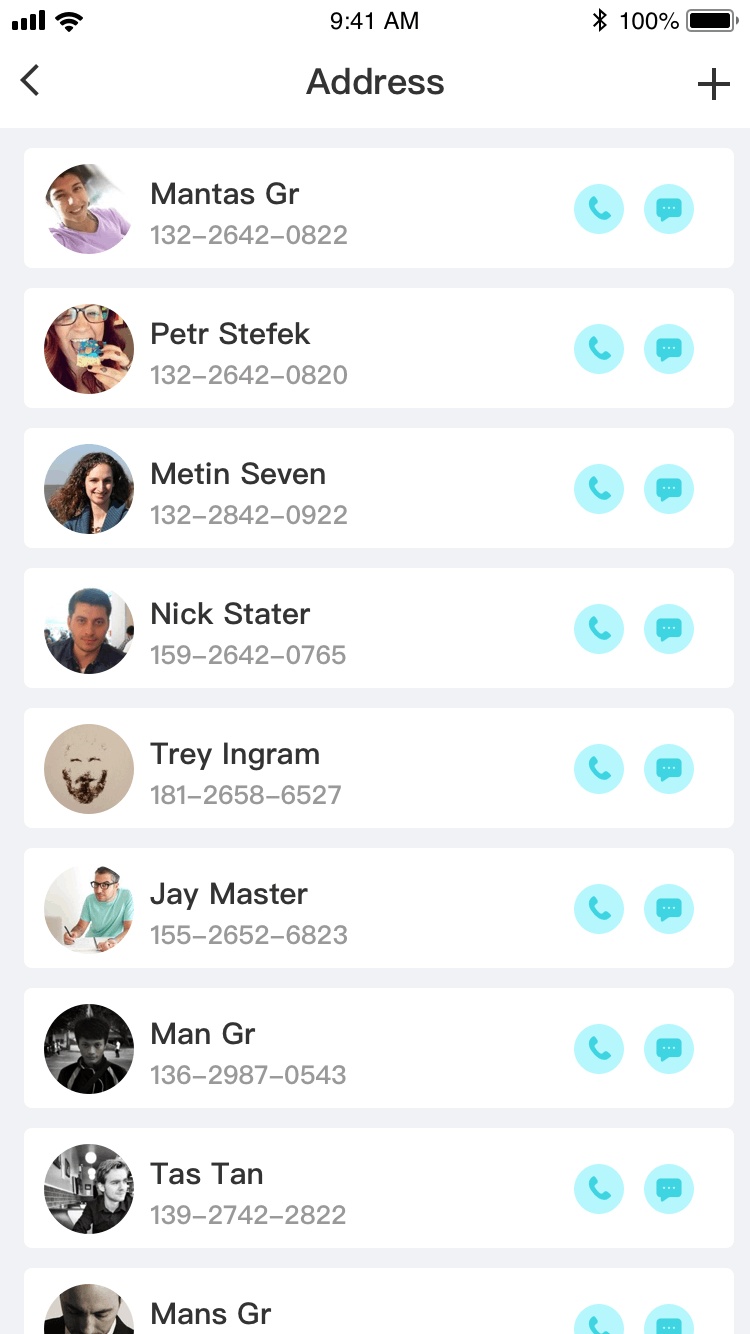Message Nick Stater
Viewport: 750px width, 1334px height.
(x=669, y=629)
